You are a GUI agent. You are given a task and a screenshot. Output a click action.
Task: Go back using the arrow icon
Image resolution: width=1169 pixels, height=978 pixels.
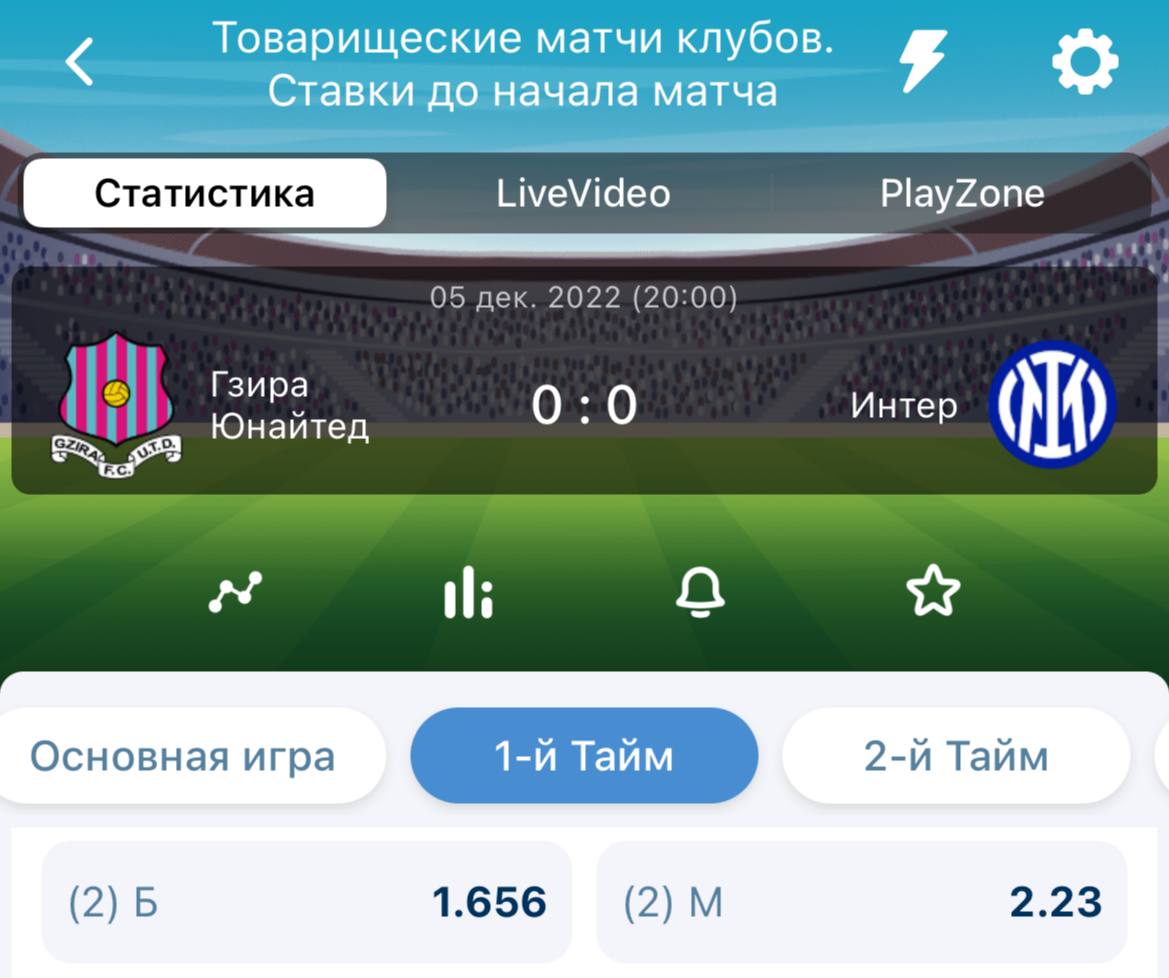coord(79,62)
